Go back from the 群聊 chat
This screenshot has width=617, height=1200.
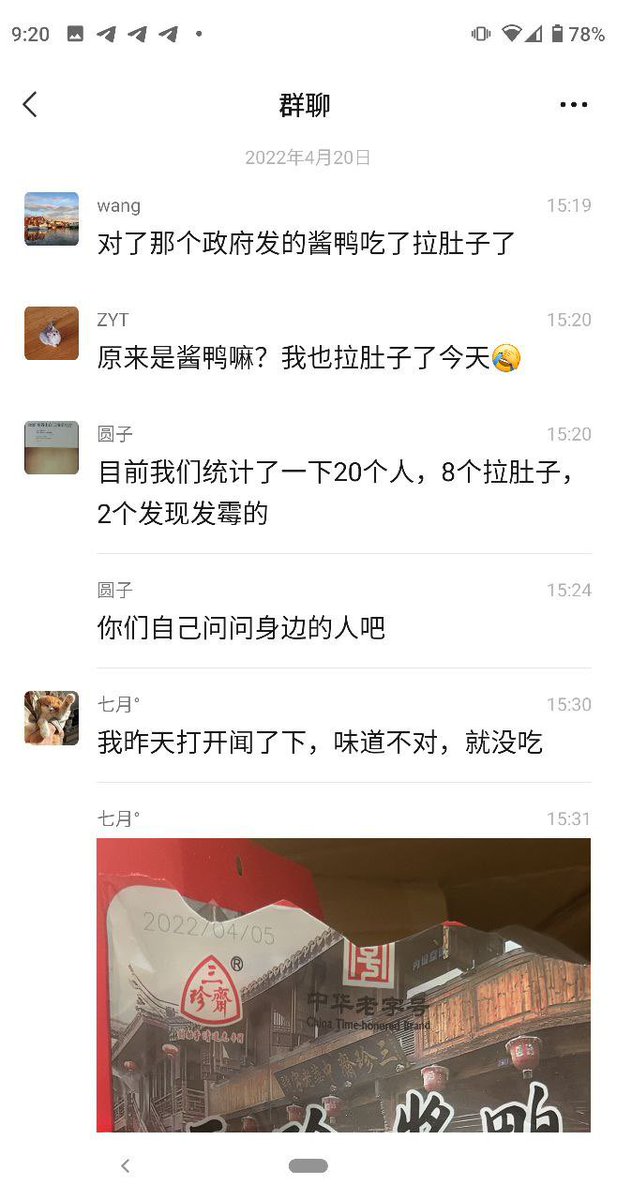pyautogui.click(x=30, y=104)
